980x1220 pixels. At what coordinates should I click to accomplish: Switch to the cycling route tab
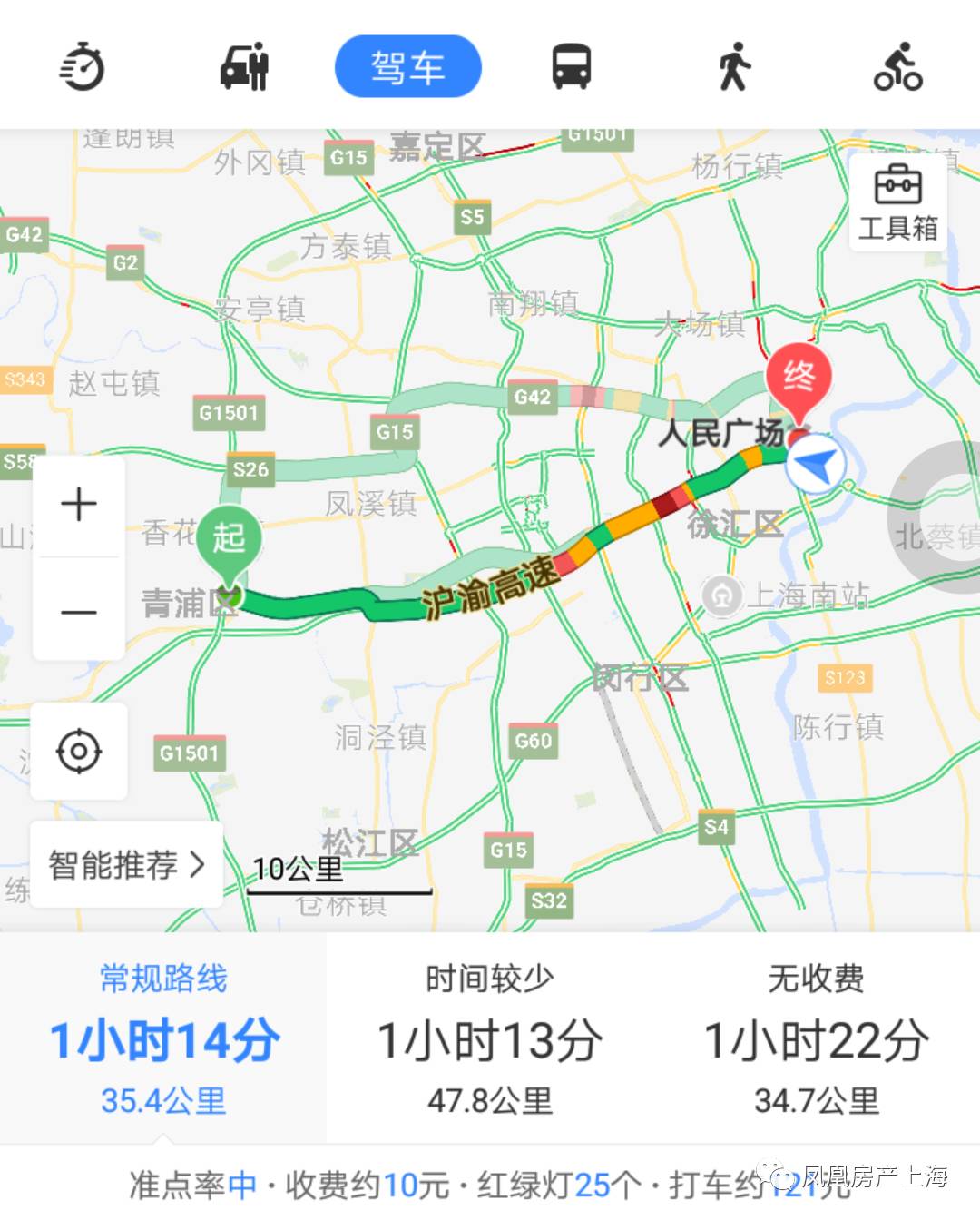coord(897,66)
